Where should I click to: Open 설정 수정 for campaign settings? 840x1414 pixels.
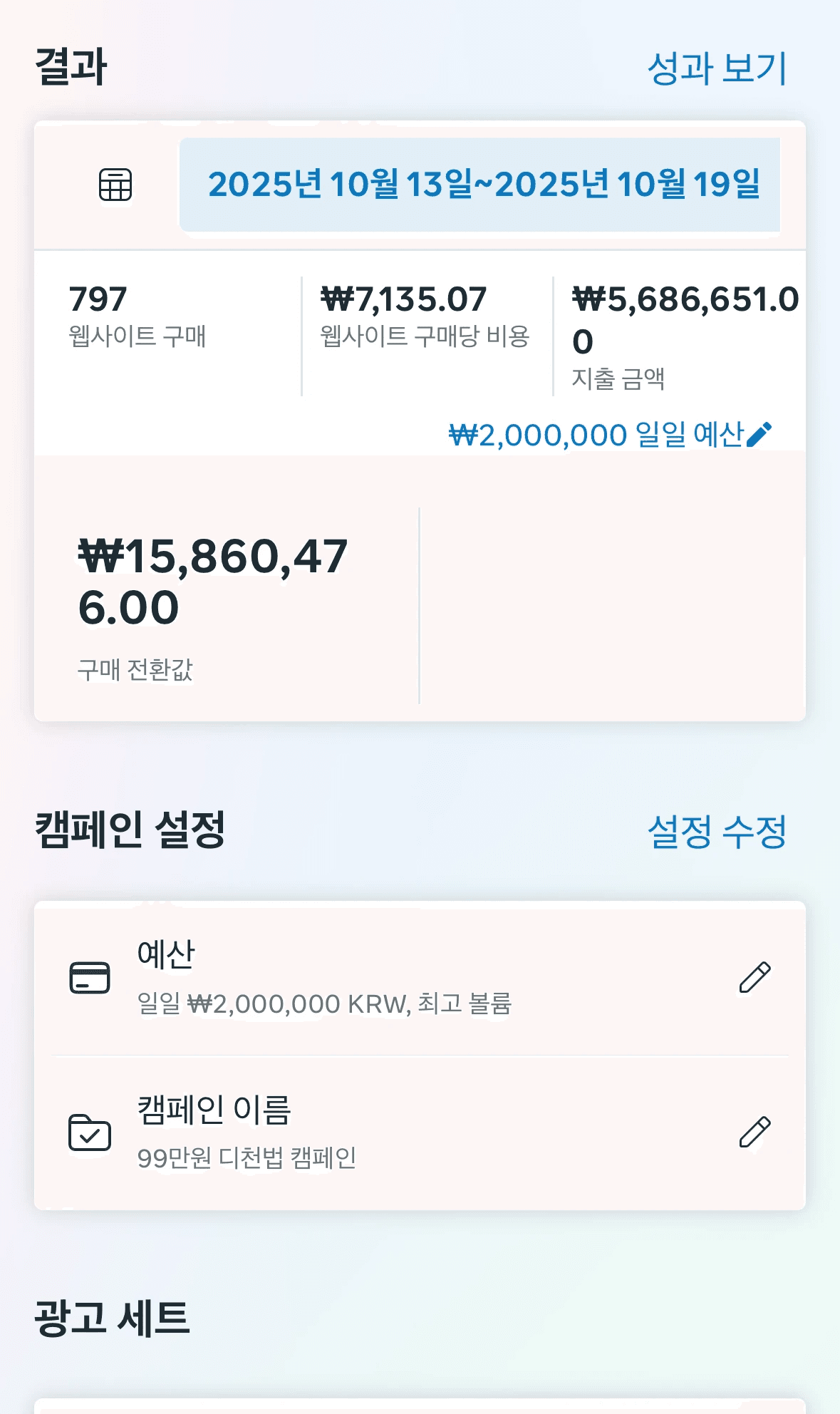(717, 832)
